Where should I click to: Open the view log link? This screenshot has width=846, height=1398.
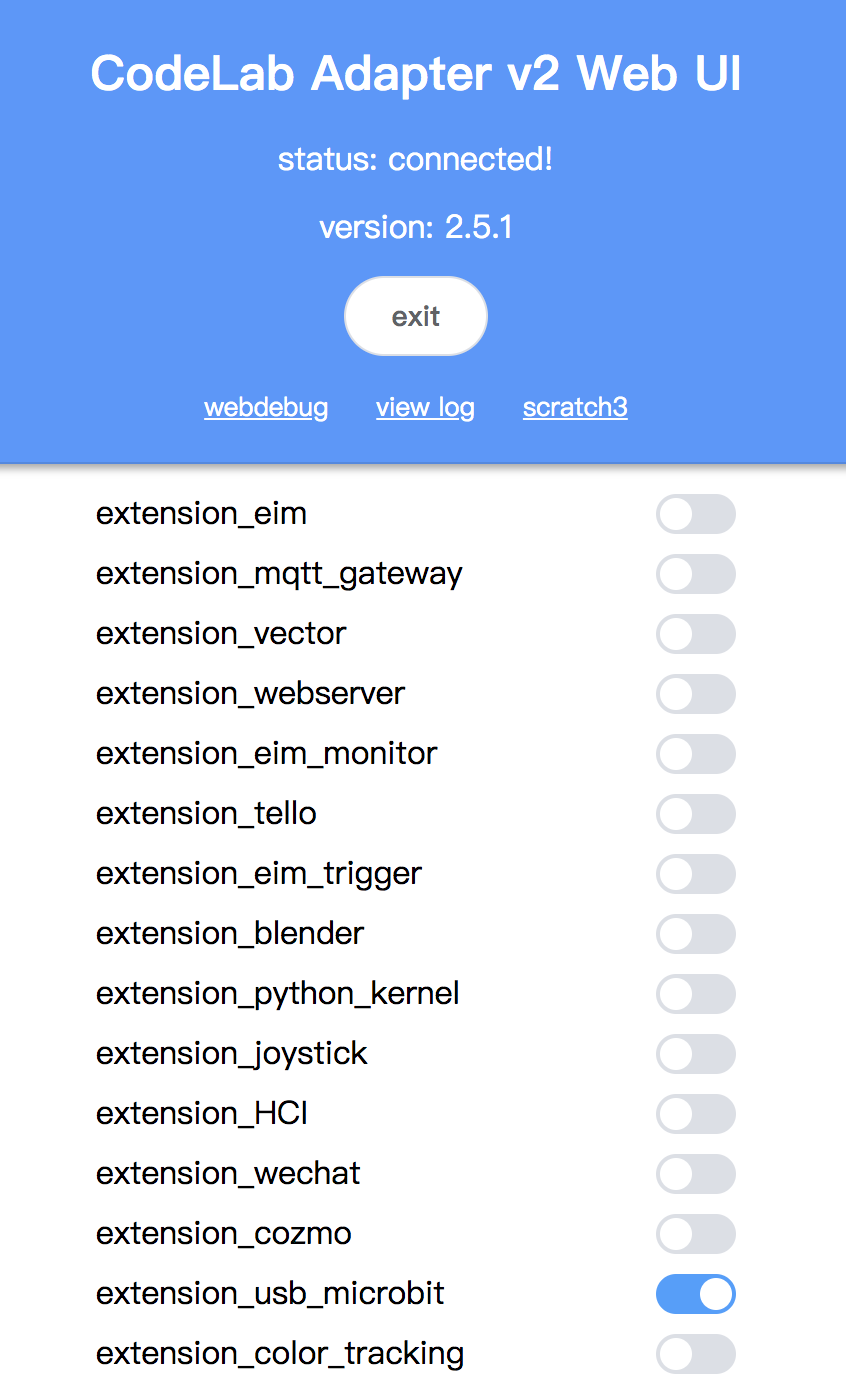point(425,407)
